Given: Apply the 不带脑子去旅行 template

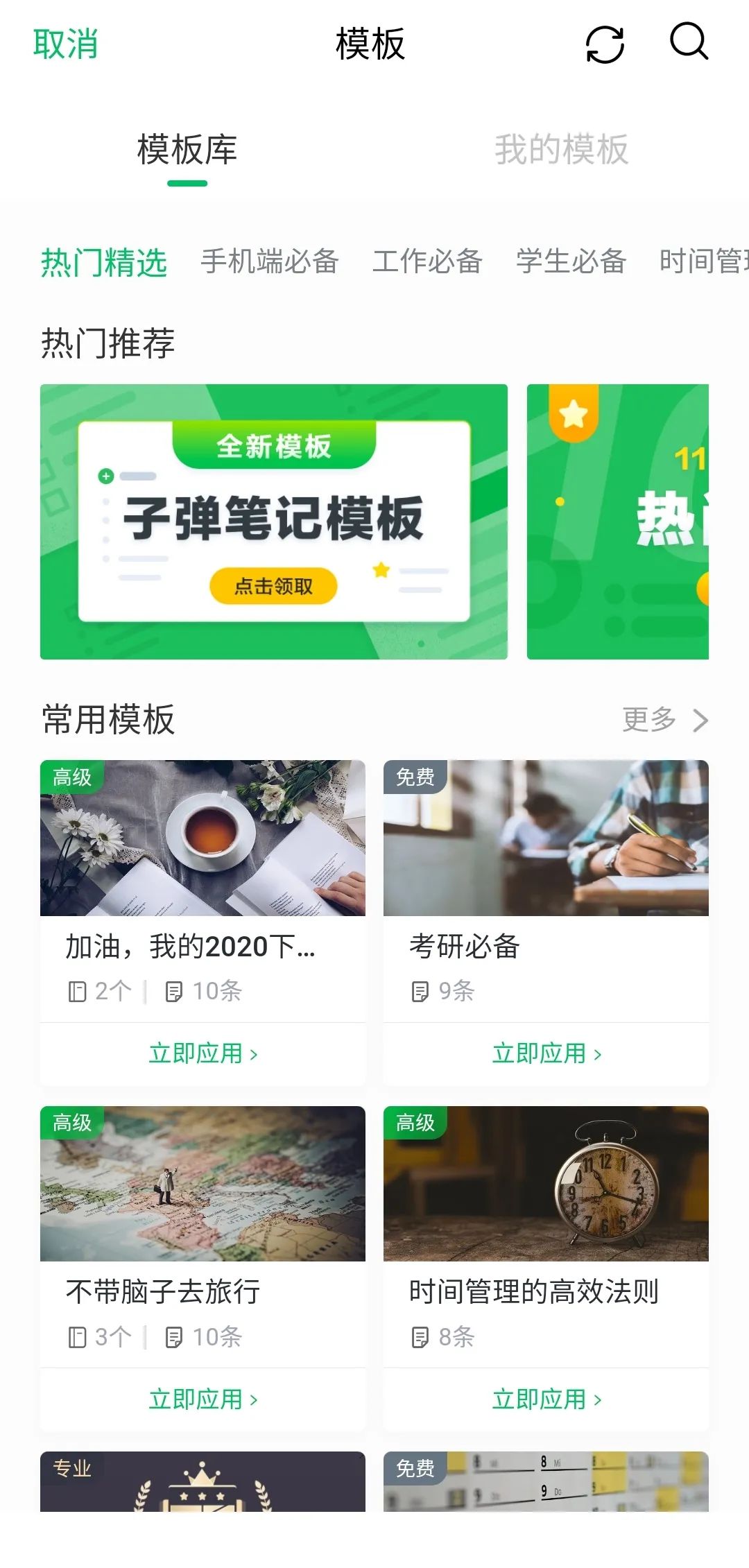Looking at the screenshot, I should 203,1399.
